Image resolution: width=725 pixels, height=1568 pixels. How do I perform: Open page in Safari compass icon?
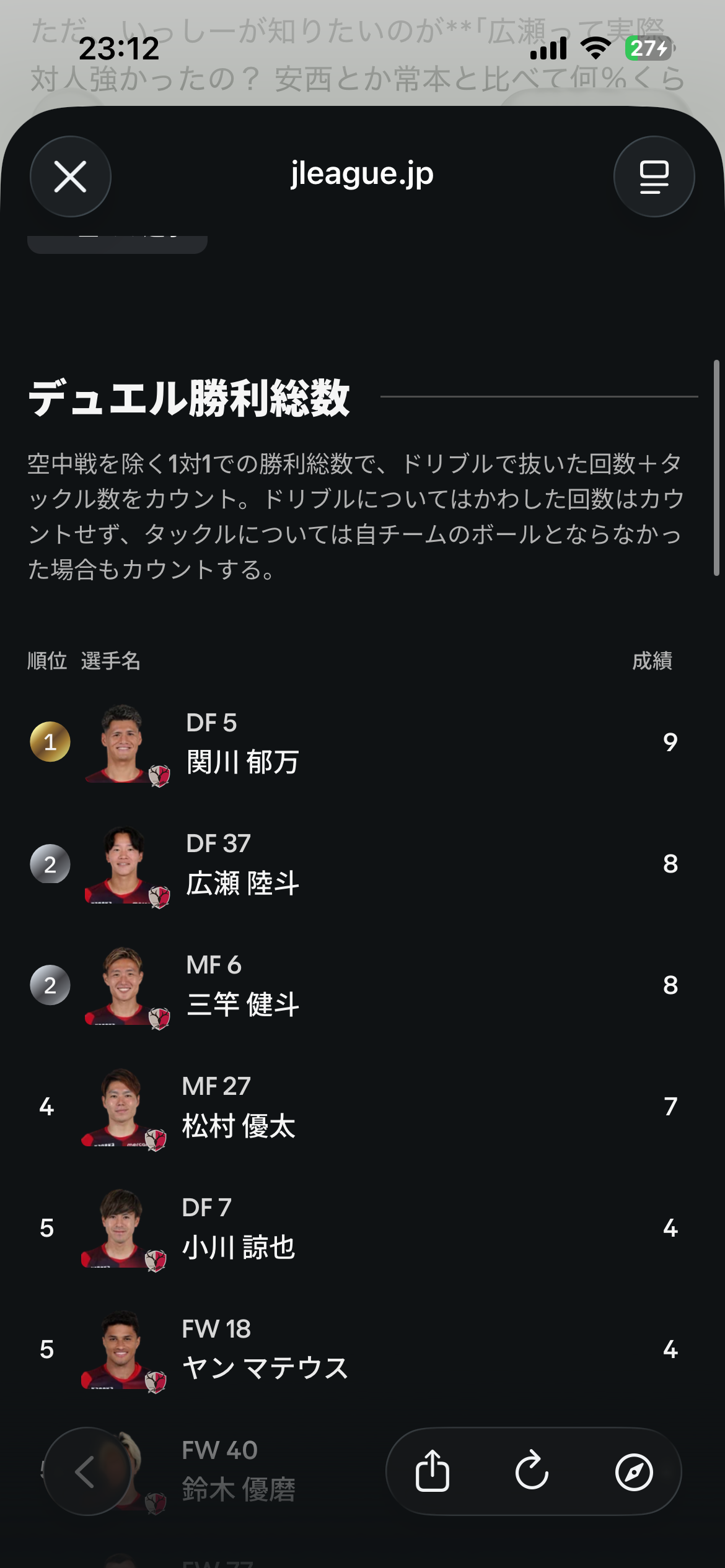tap(634, 1471)
